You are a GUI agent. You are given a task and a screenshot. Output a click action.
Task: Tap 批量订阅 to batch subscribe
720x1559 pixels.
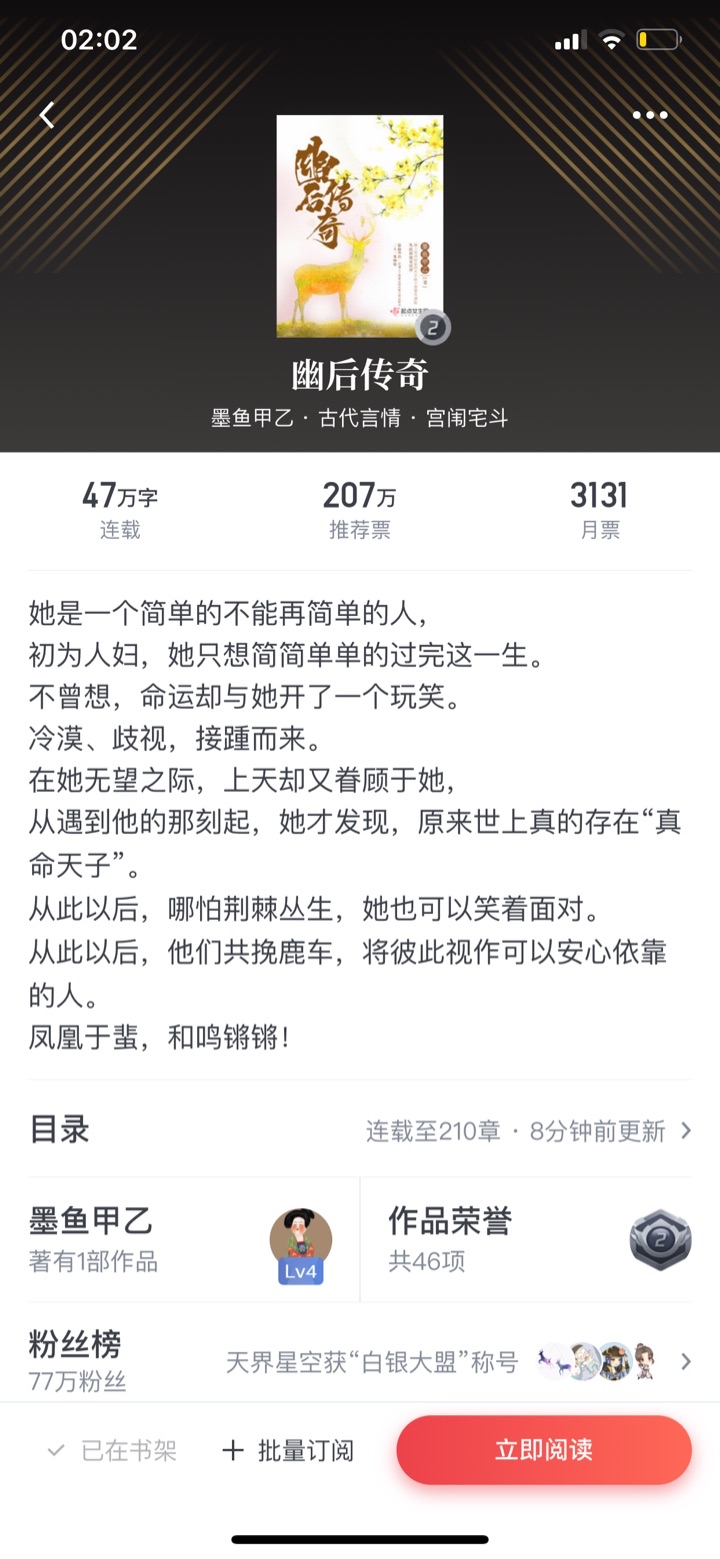tap(288, 1450)
